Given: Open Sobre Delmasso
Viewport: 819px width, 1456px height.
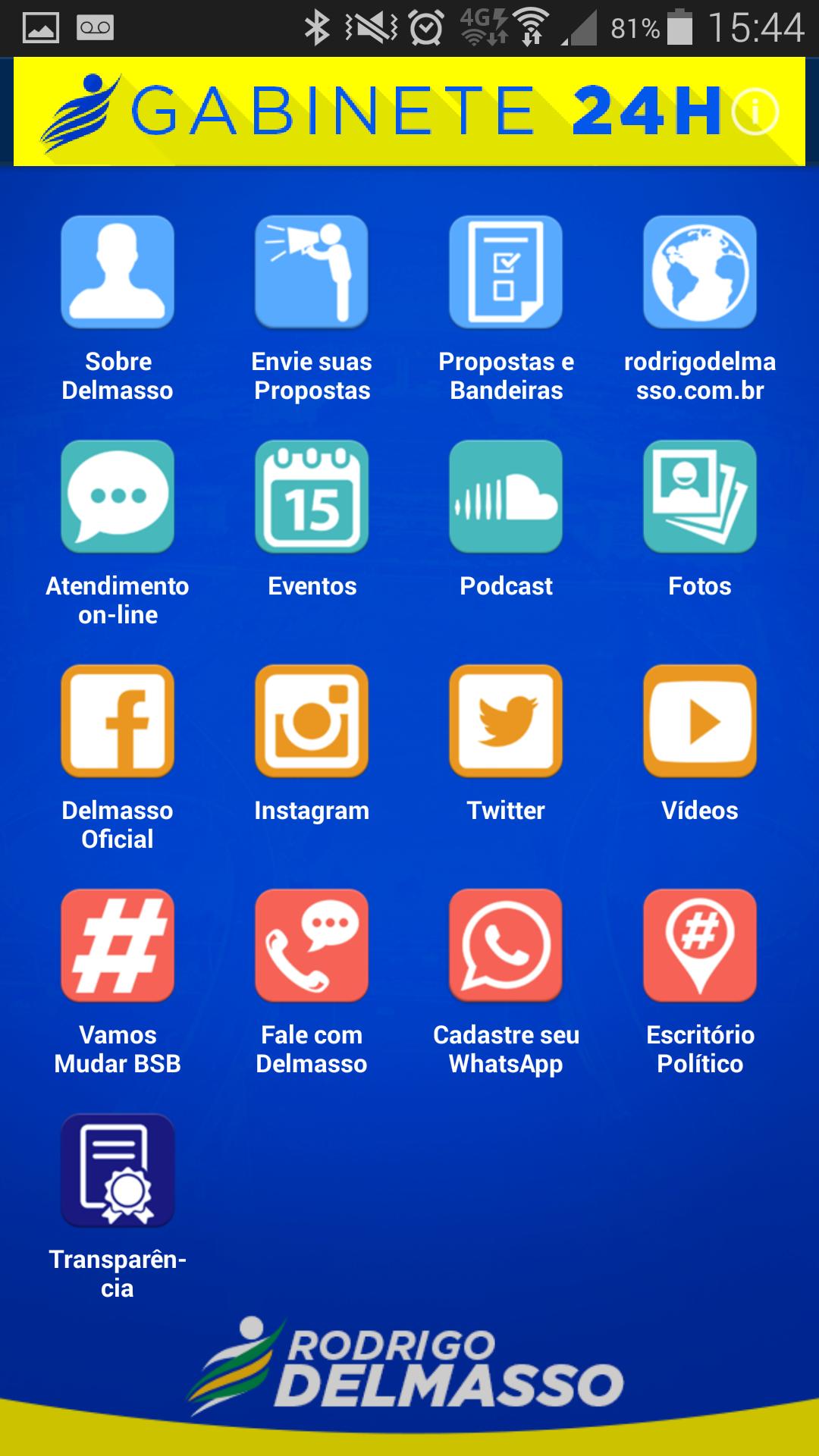Looking at the screenshot, I should pyautogui.click(x=118, y=272).
